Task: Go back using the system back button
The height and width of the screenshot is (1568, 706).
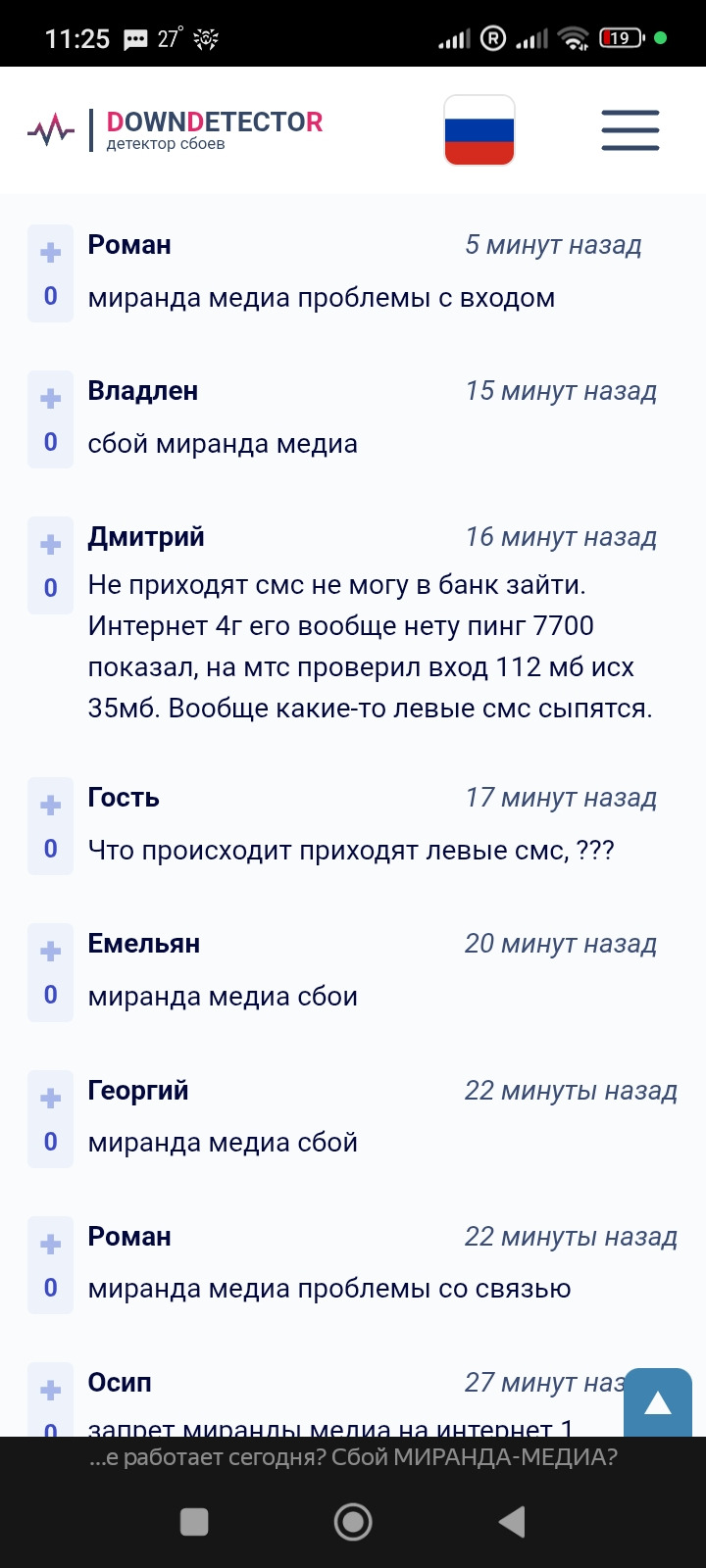Action: click(512, 1522)
